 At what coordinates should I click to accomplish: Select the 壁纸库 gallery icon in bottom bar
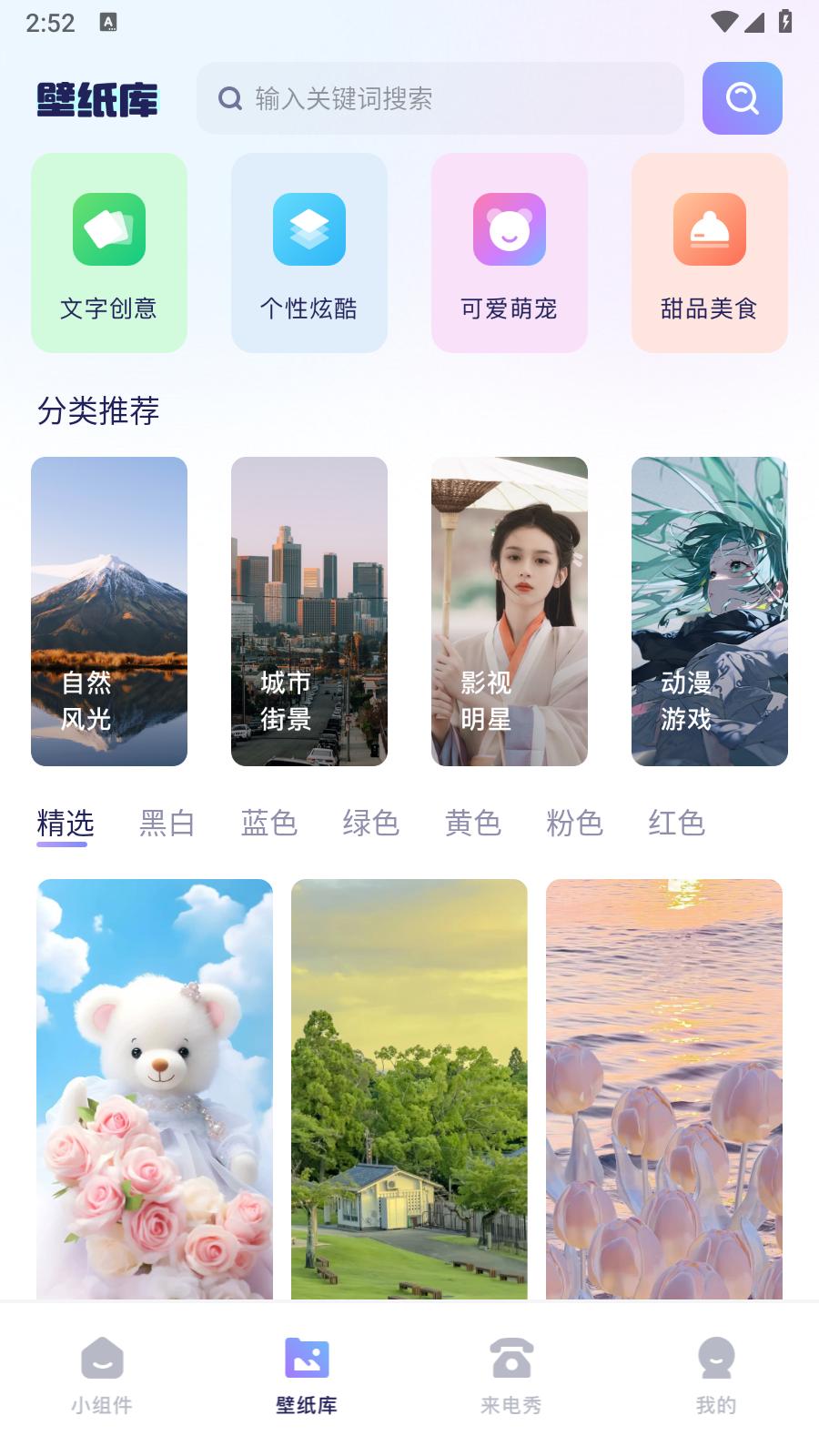[x=306, y=1359]
